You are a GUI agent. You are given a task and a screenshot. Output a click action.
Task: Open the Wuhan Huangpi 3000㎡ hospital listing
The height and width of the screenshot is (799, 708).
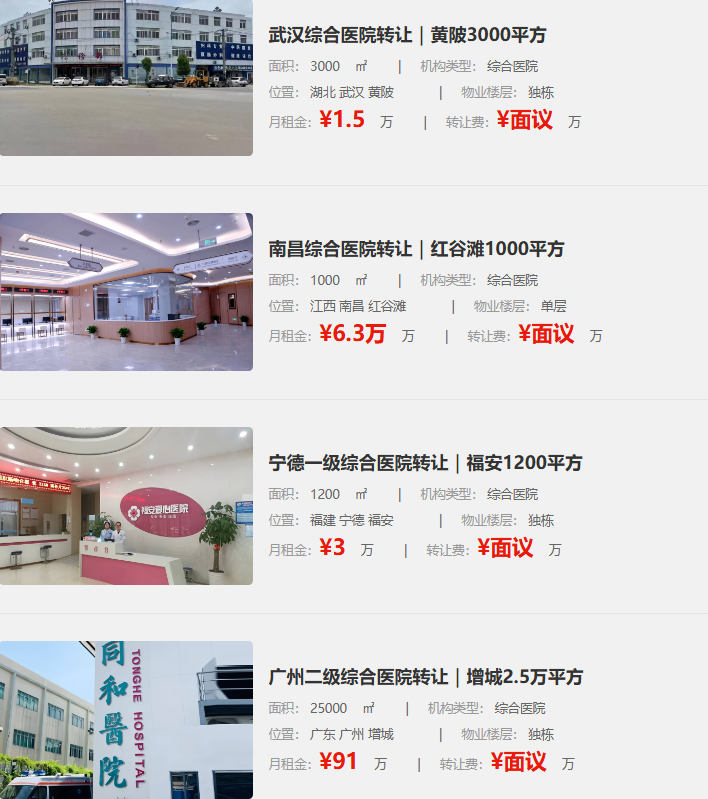pos(407,35)
